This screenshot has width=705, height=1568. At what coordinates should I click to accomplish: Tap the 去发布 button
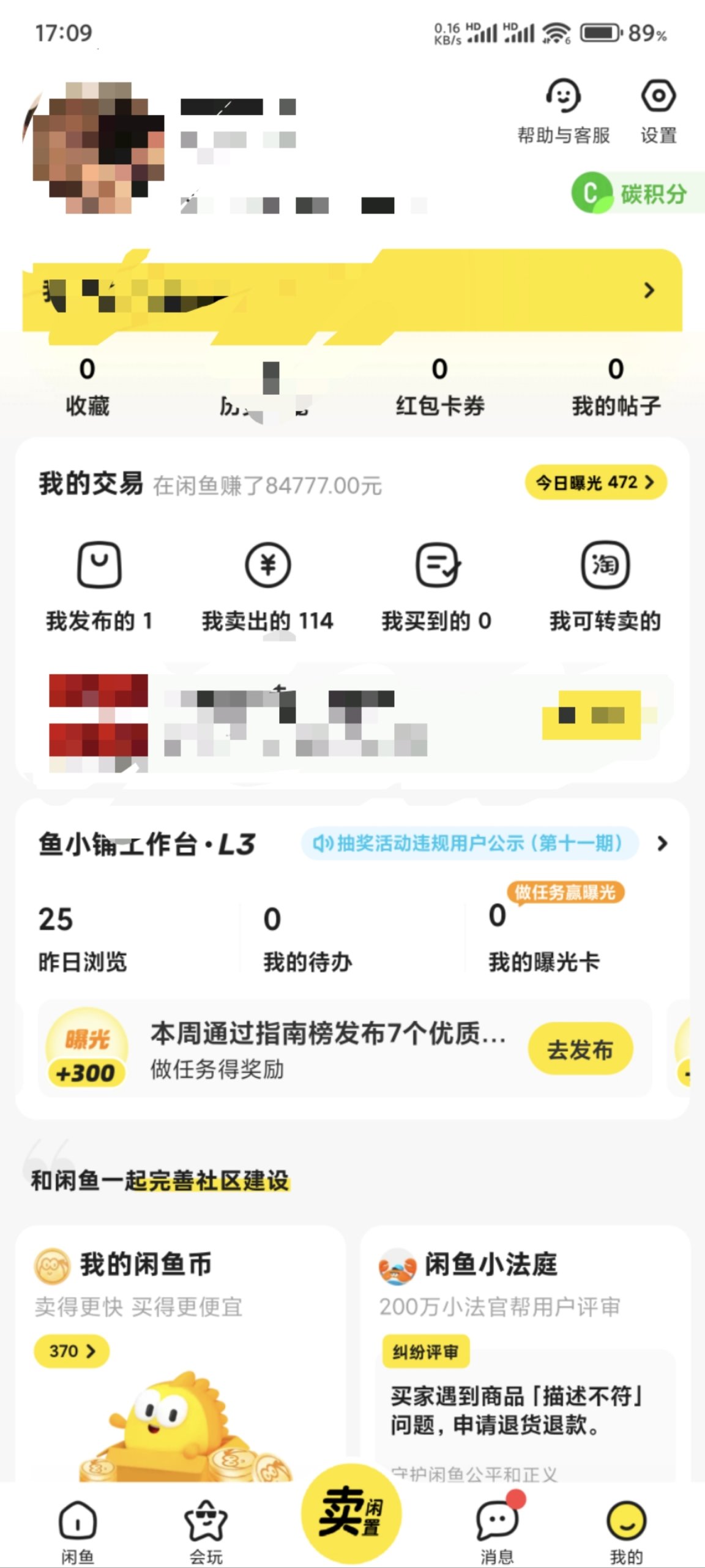click(x=580, y=1049)
